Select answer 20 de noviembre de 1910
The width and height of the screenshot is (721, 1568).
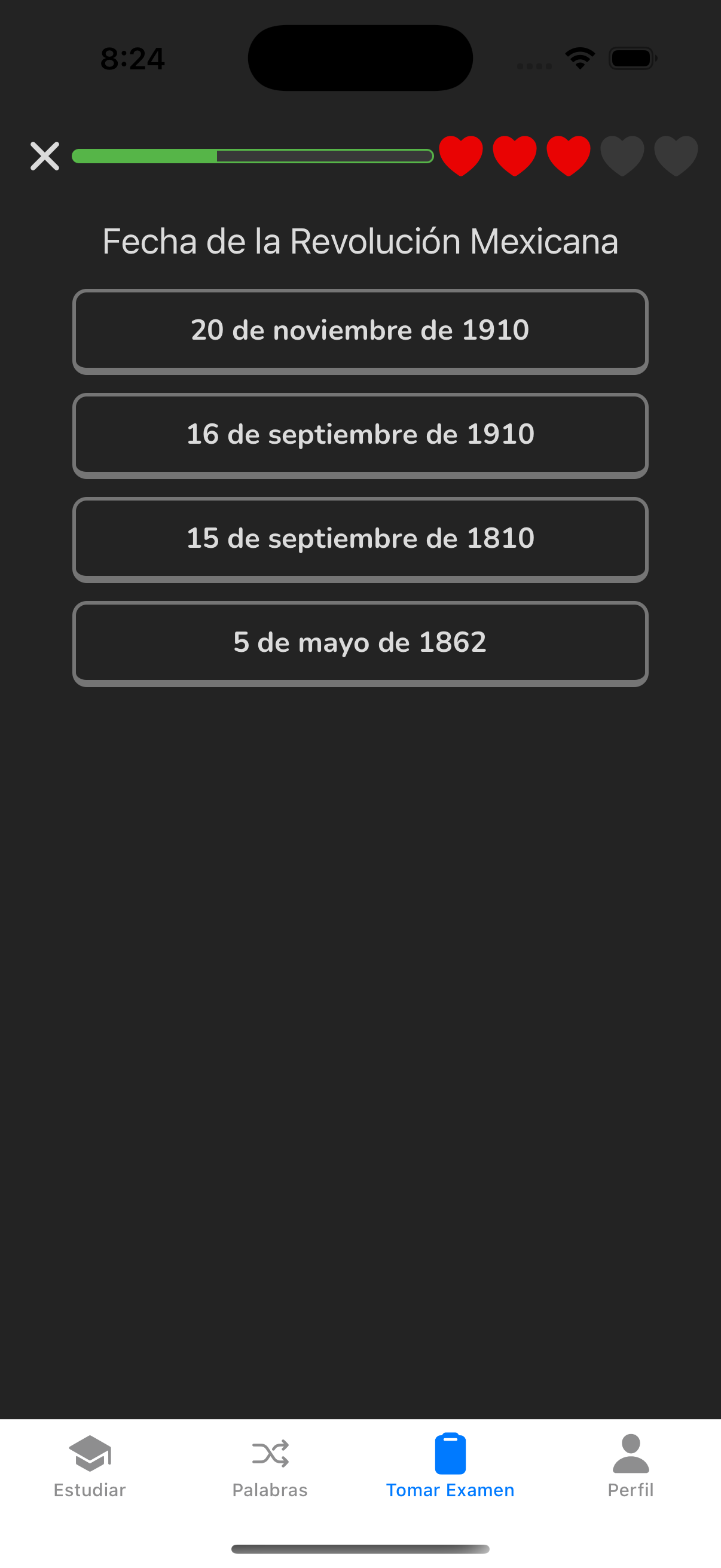(x=360, y=331)
